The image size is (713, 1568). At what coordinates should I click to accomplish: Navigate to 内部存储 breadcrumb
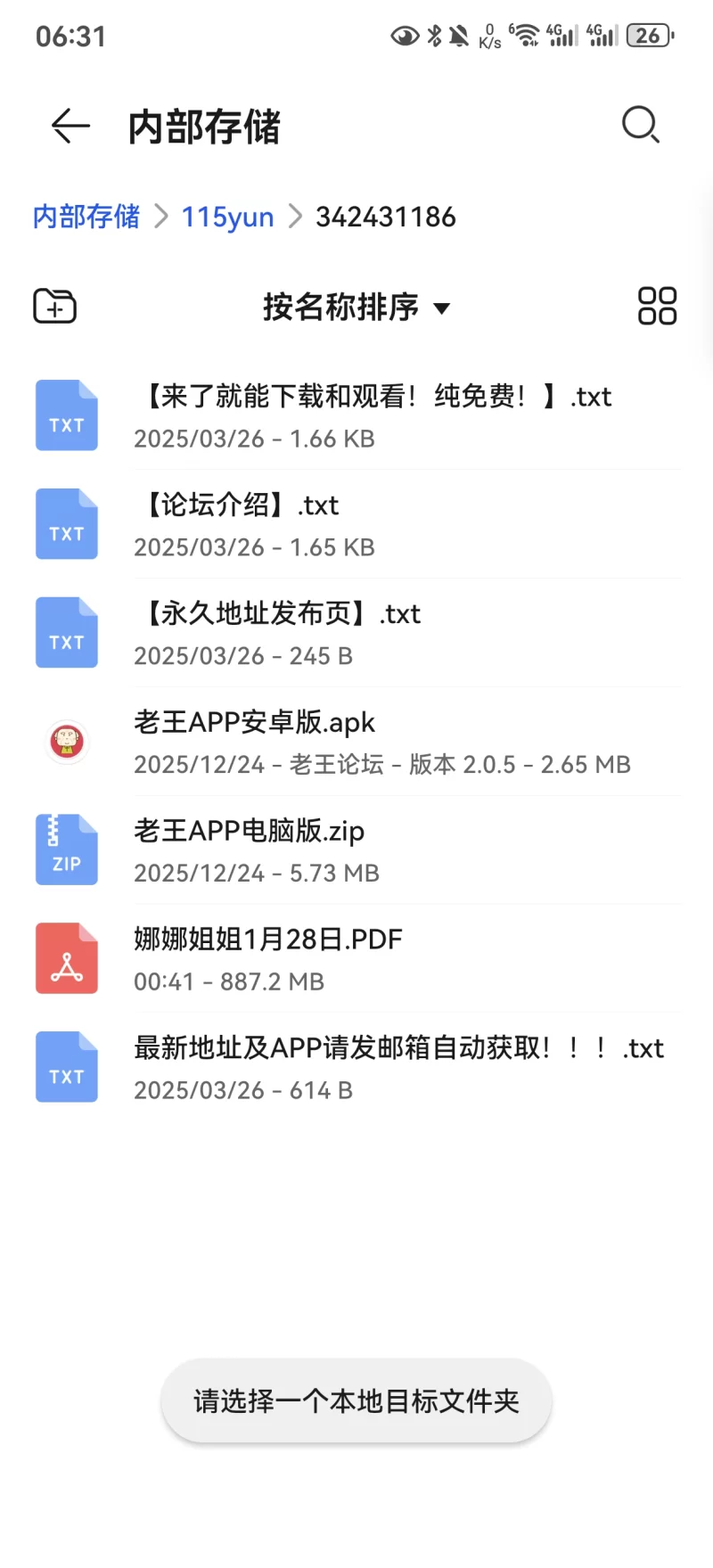[x=86, y=217]
